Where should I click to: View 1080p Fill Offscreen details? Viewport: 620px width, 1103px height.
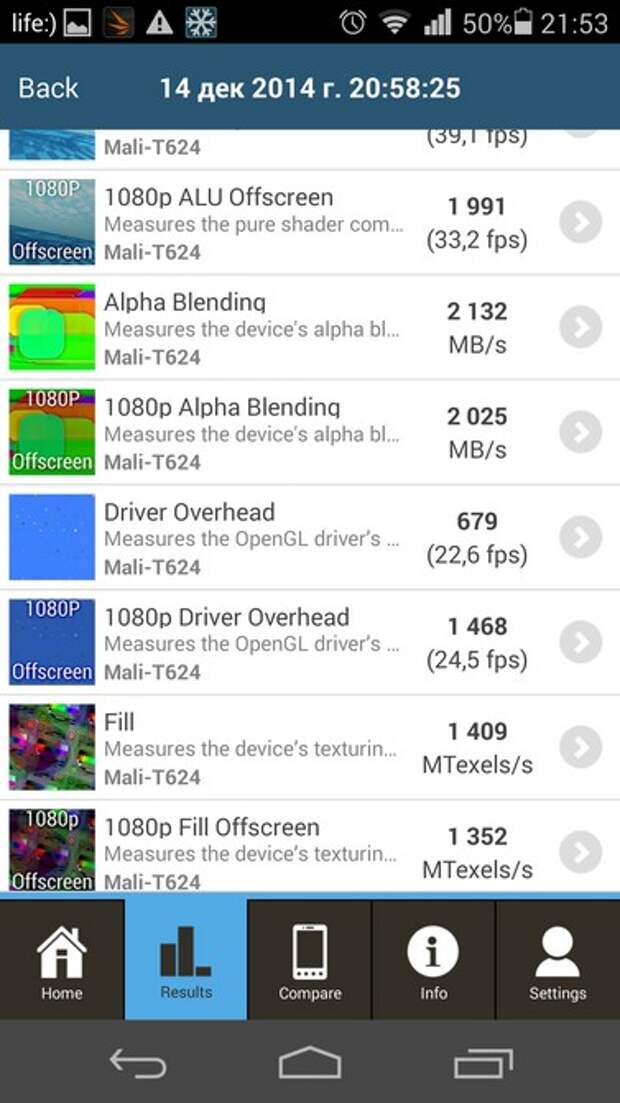click(x=310, y=846)
